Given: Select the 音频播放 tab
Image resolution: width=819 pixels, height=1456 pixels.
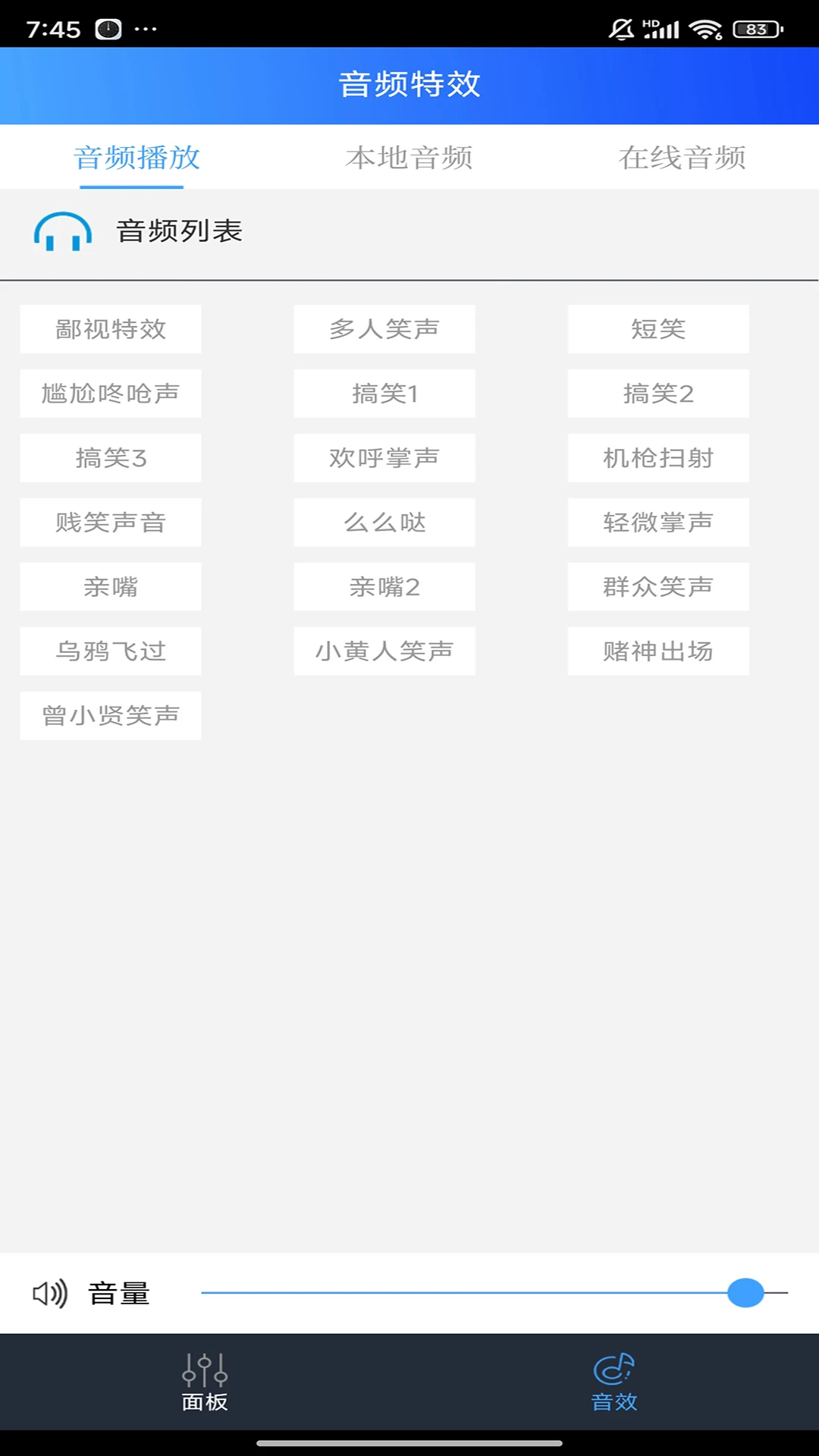Looking at the screenshot, I should point(136,158).
